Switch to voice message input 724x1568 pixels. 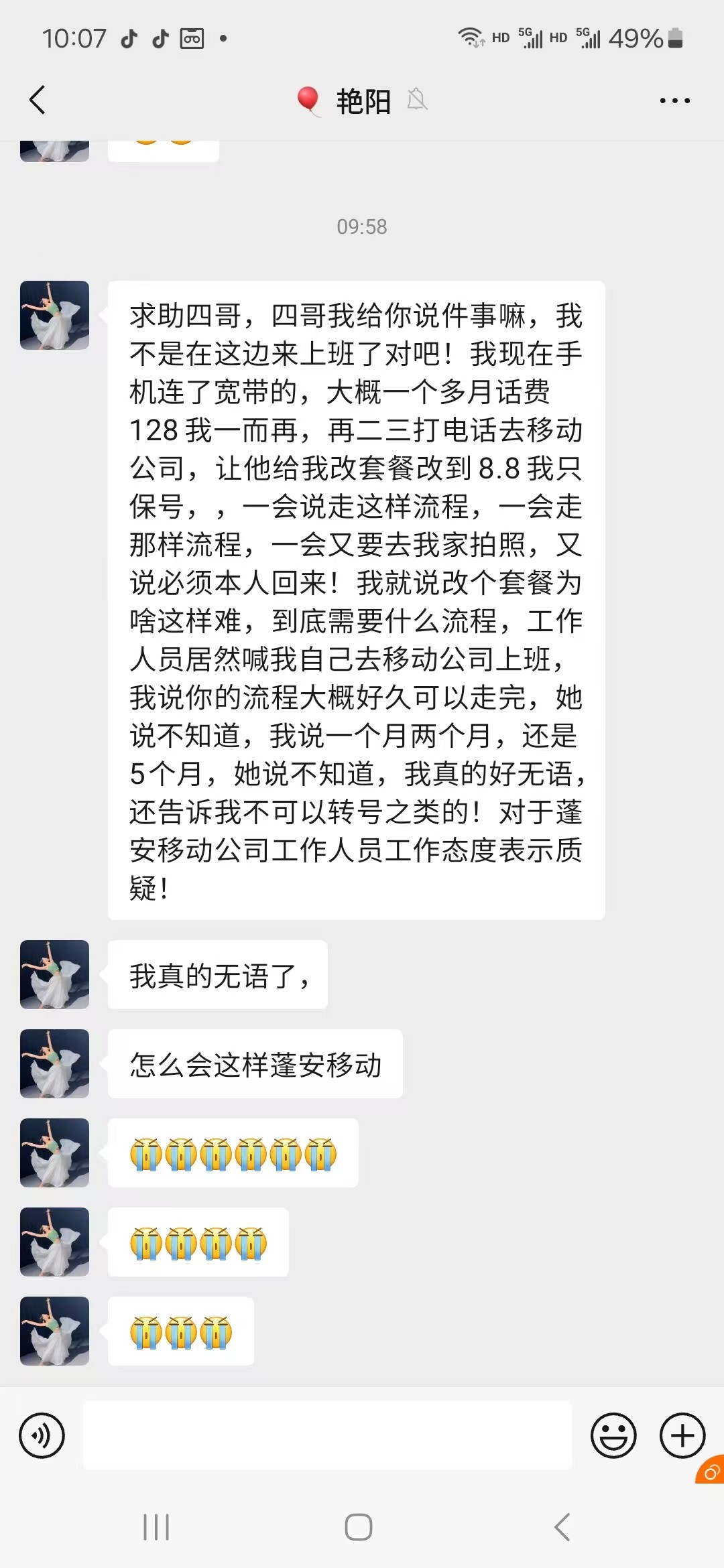(42, 1435)
